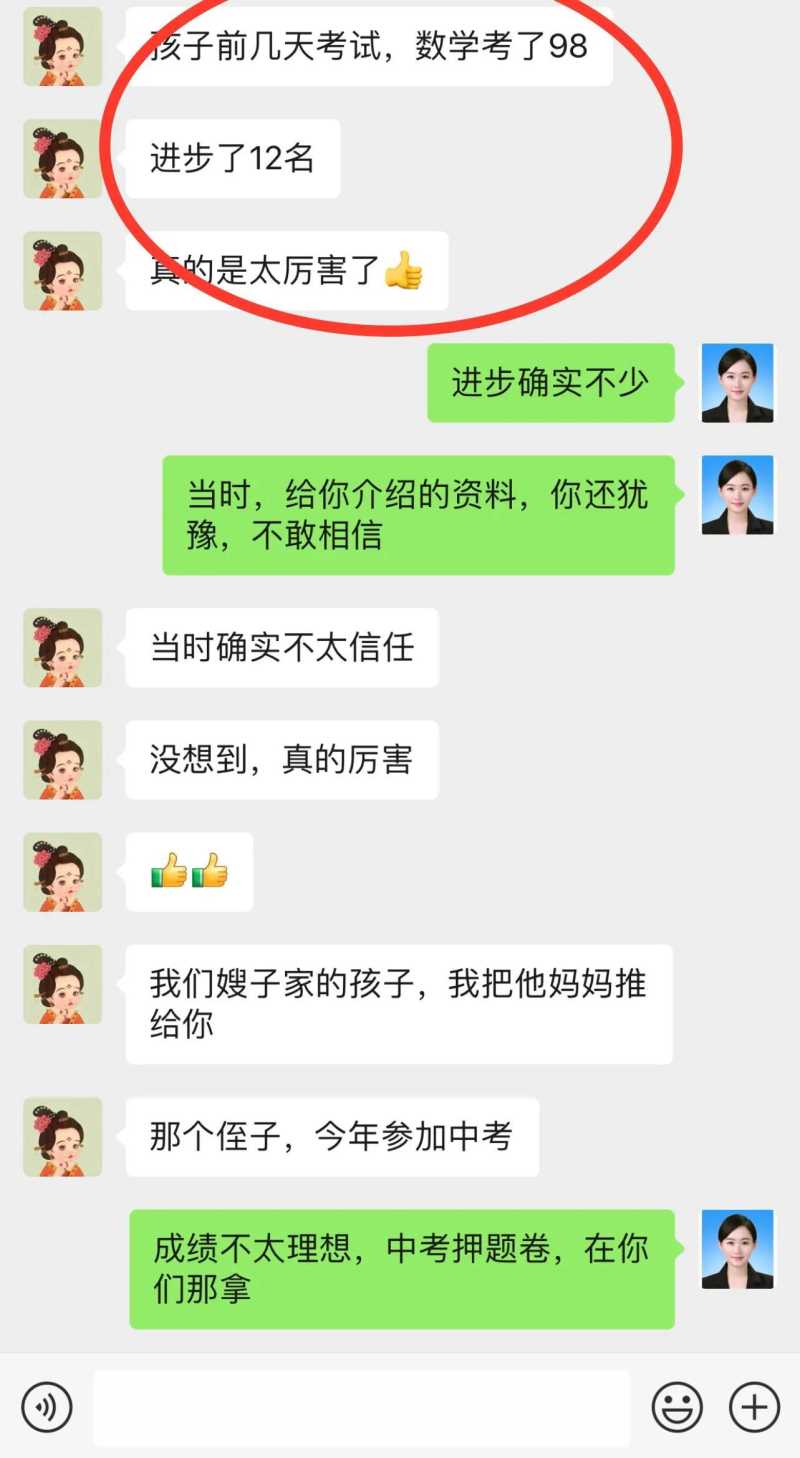Open own avatar beside '进步确实不少'
Viewport: 800px width, 1458px height.
(x=737, y=383)
